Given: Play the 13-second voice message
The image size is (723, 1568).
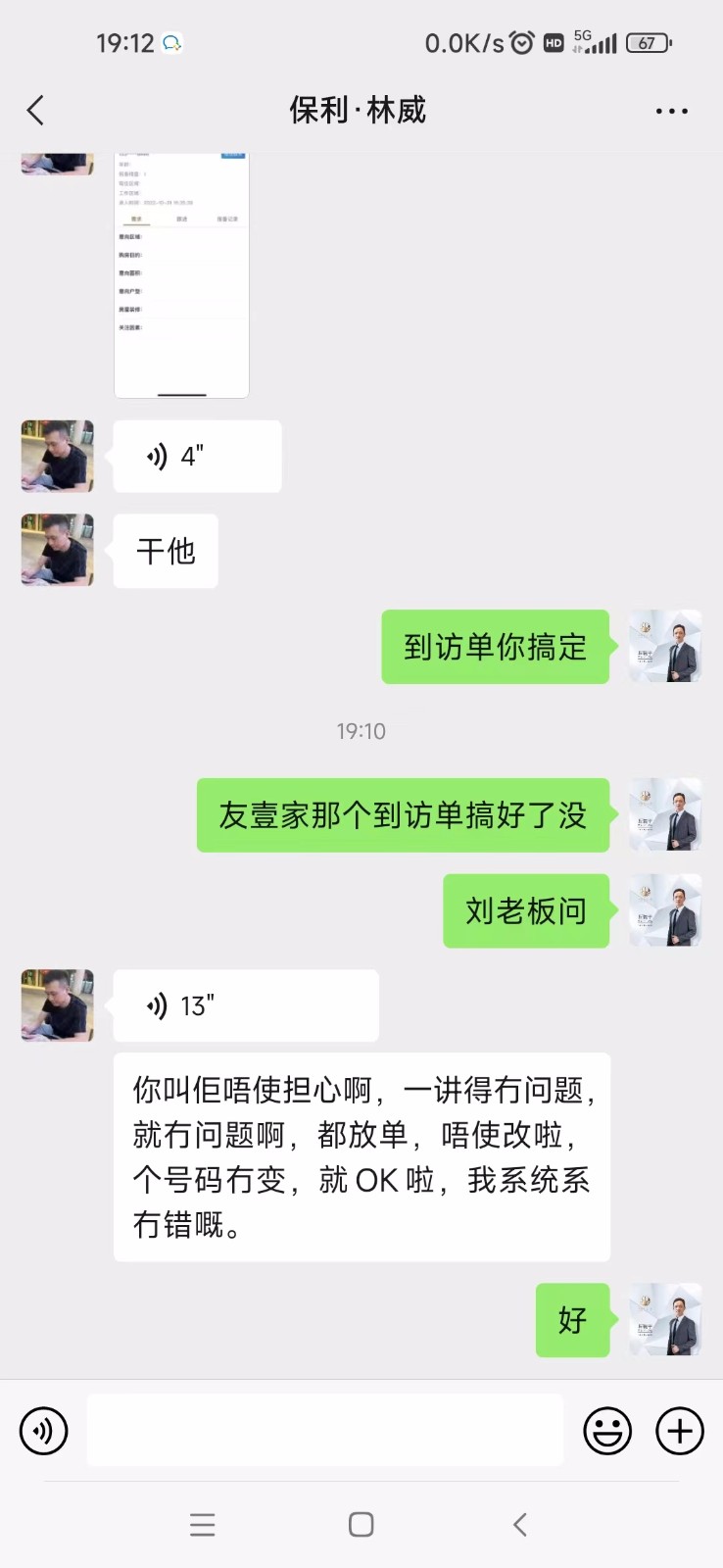Looking at the screenshot, I should (x=245, y=1005).
